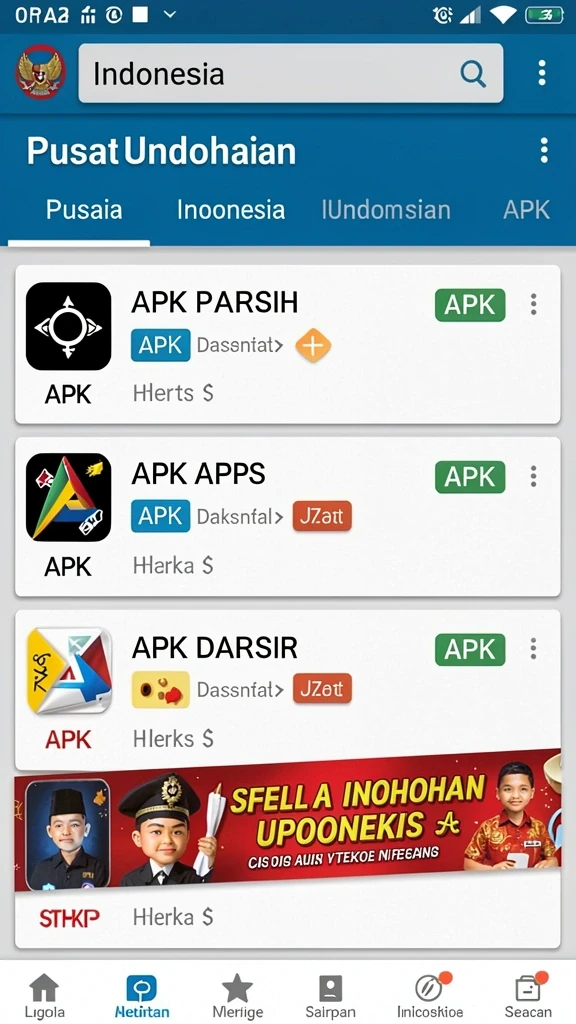Switch to the Pusaia tab
Viewport: 576px width, 1024px height.
pos(84,210)
